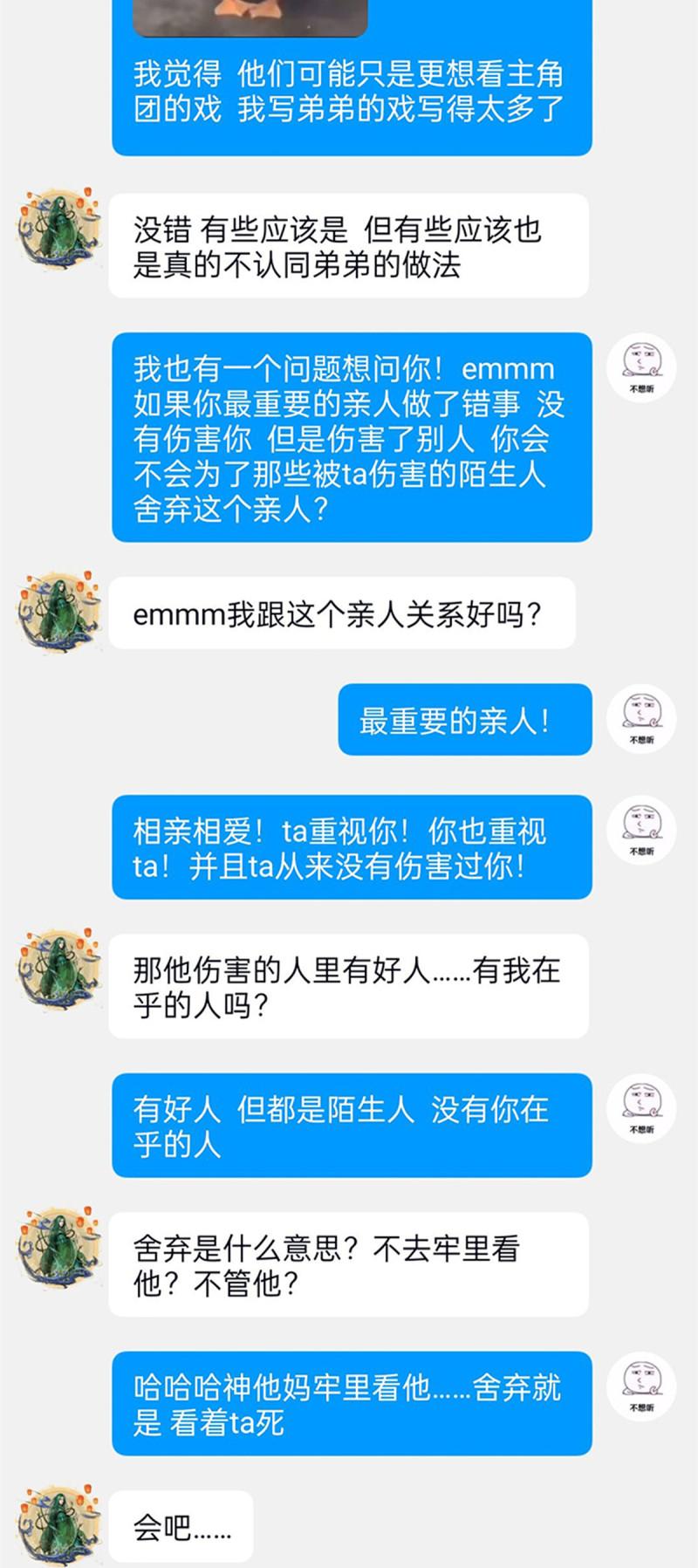
Task: Open sender's avatar beside "最重要的亲人!" message
Action: click(x=642, y=719)
